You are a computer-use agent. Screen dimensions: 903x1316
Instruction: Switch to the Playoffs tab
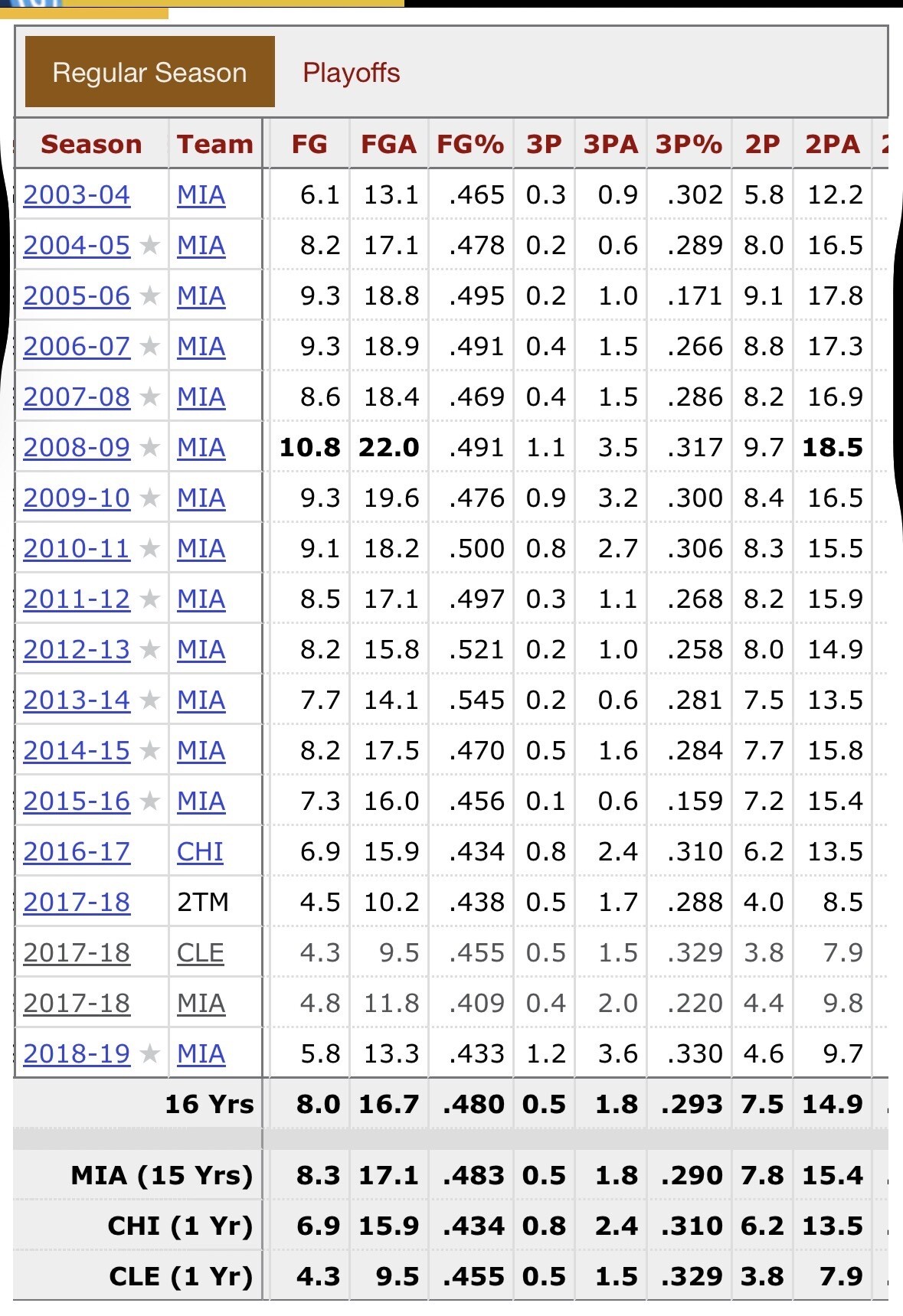click(352, 73)
